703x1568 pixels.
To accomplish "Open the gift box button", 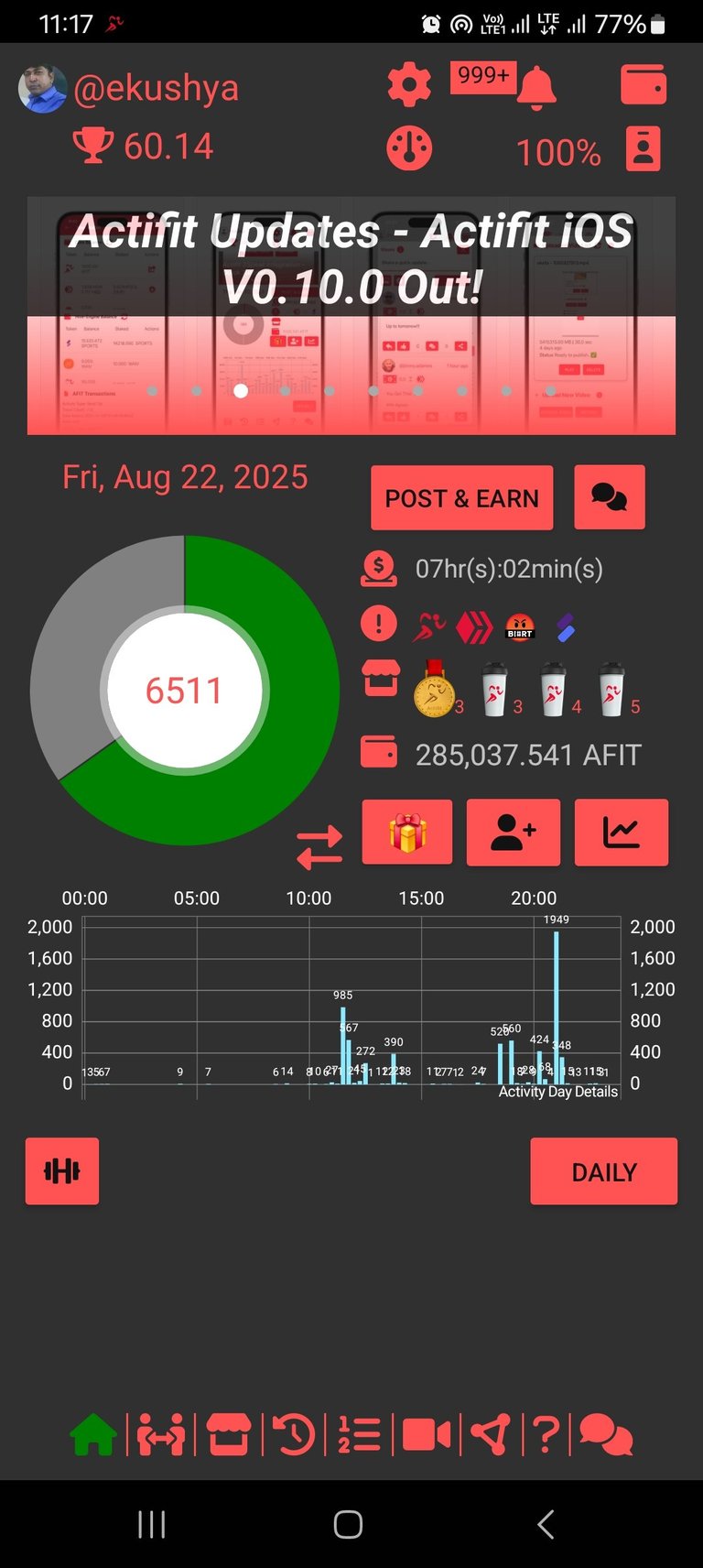I will tap(407, 832).
